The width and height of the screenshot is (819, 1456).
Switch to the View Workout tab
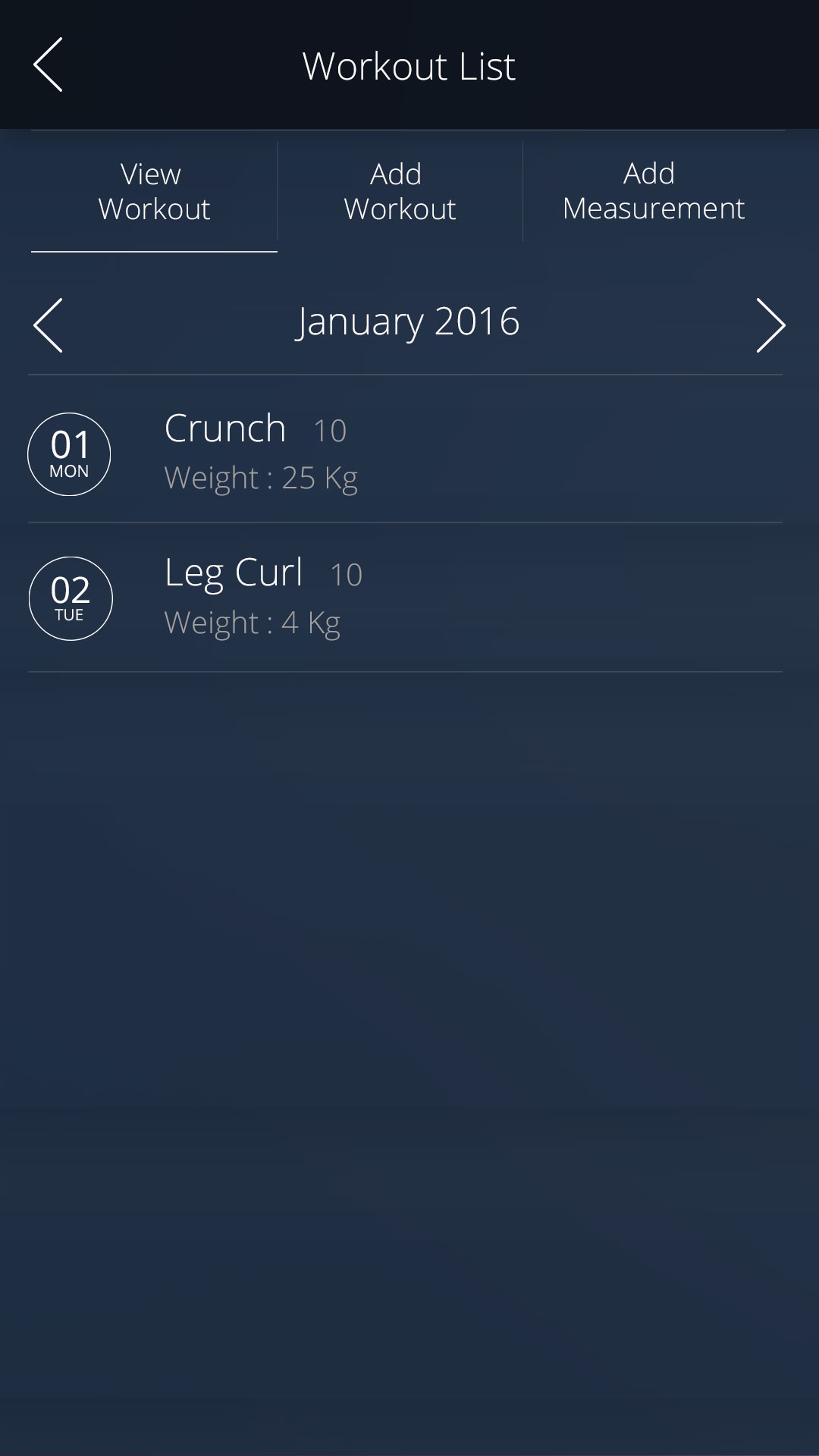154,192
